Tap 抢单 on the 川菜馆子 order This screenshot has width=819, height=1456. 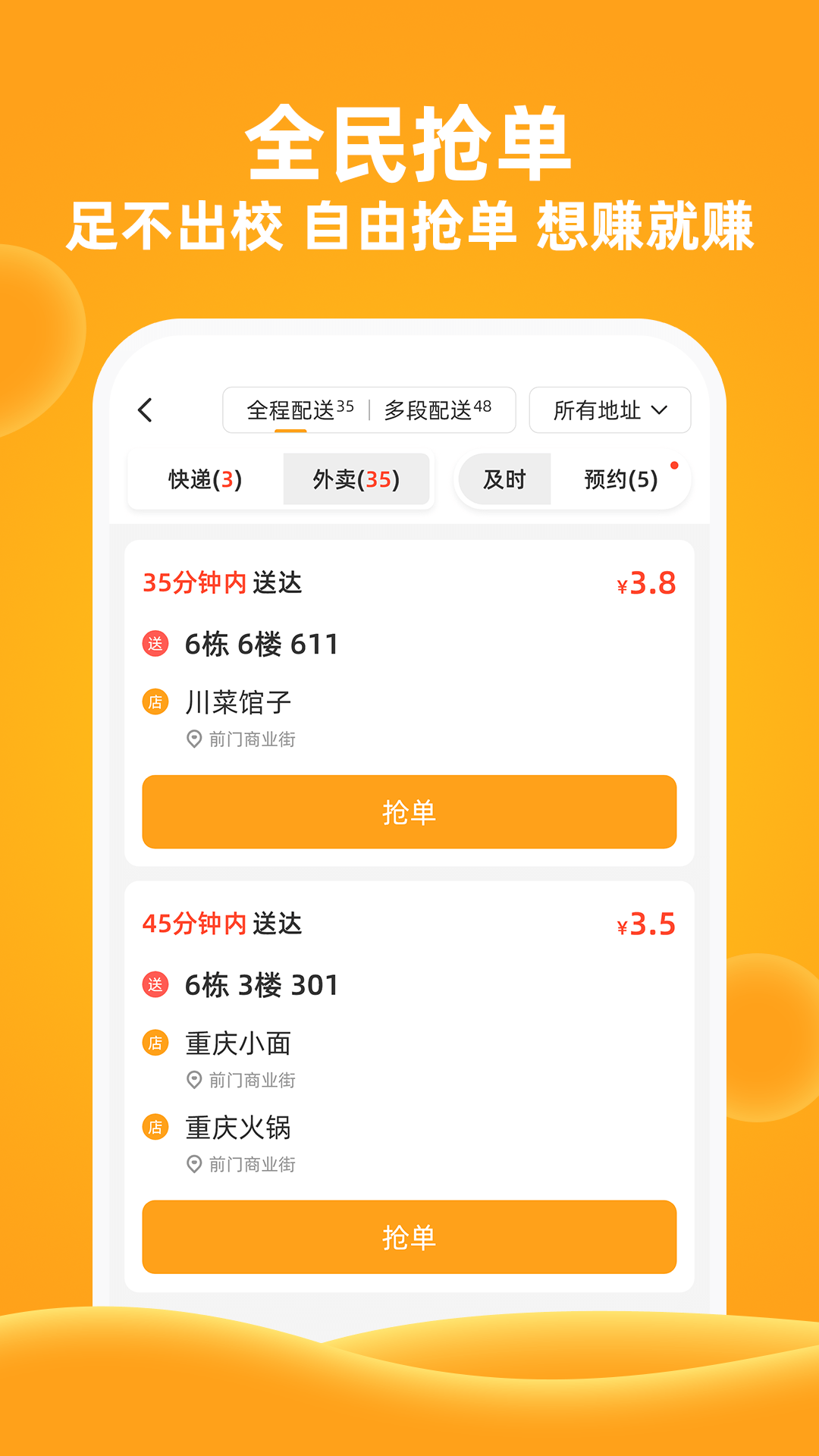click(x=409, y=813)
